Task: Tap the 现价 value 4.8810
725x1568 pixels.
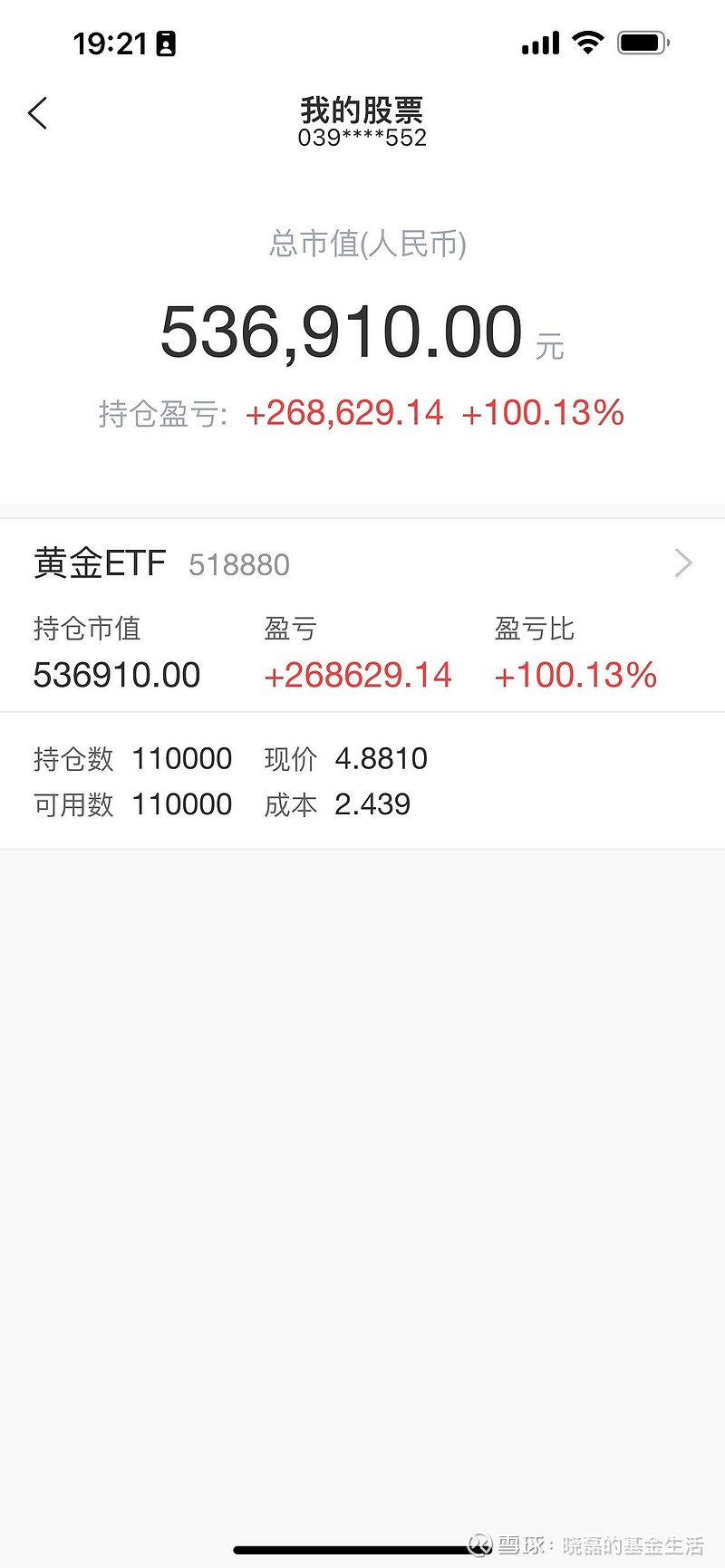Action: [x=382, y=758]
